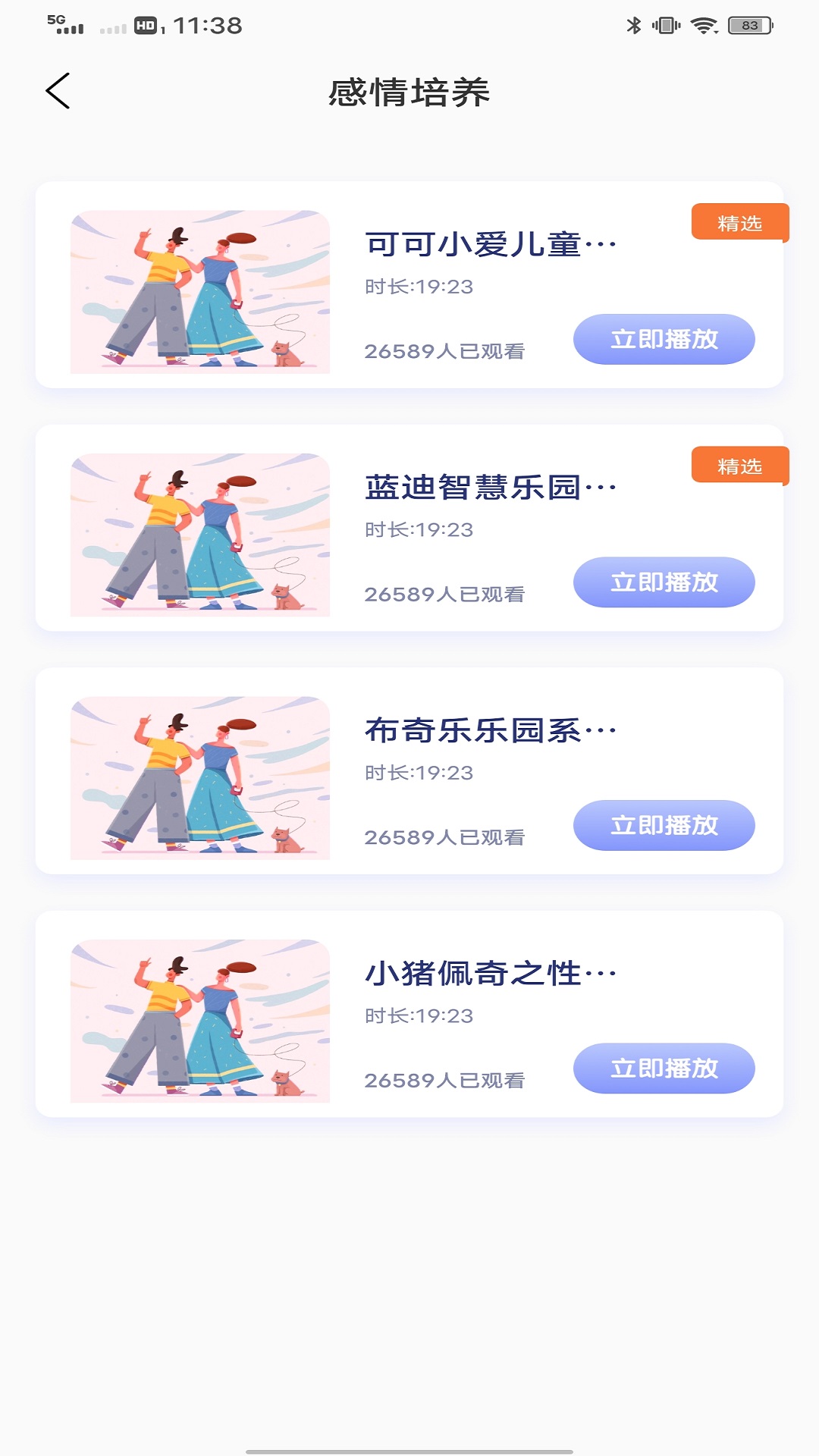
Task: Start playing 布奇乐乐园系 video
Action: click(664, 825)
